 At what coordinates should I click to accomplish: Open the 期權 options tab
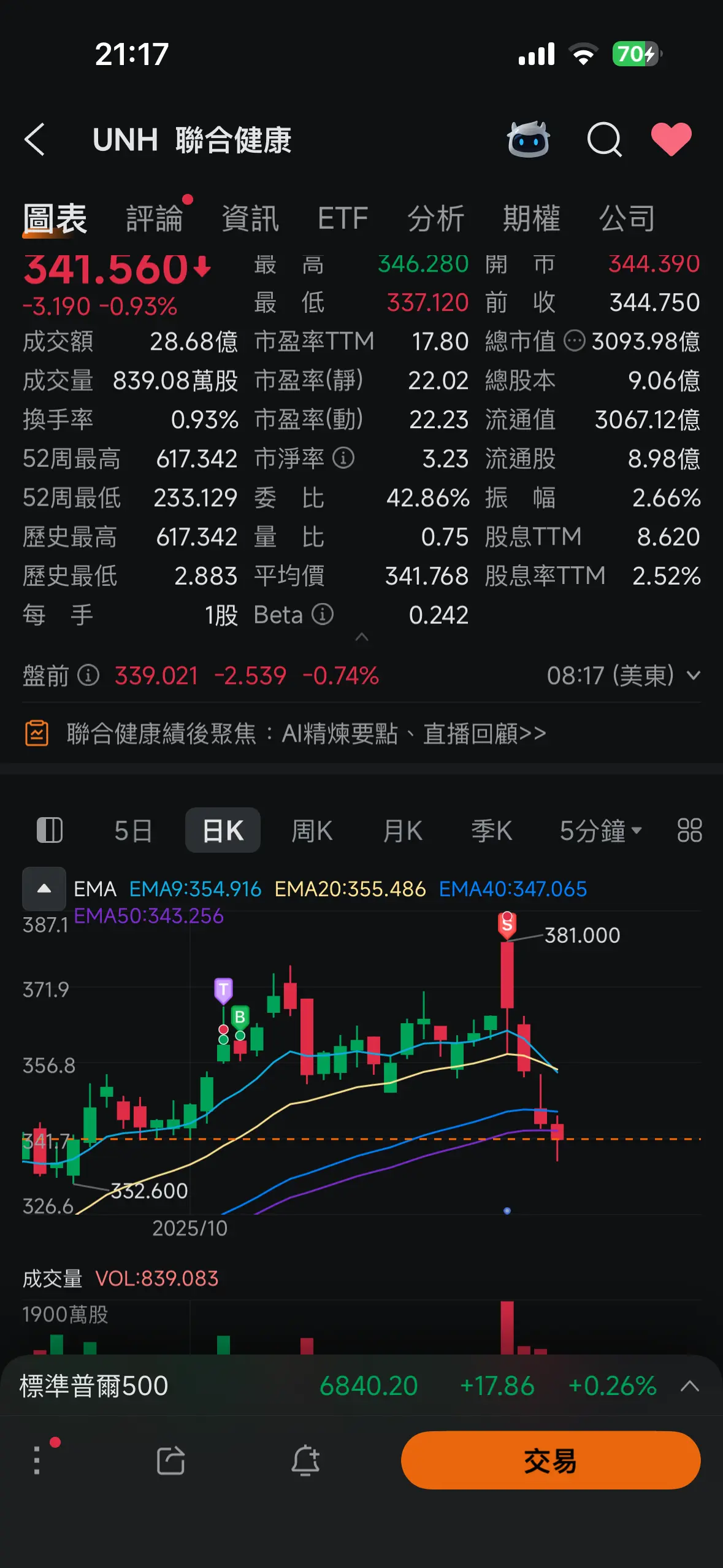530,217
